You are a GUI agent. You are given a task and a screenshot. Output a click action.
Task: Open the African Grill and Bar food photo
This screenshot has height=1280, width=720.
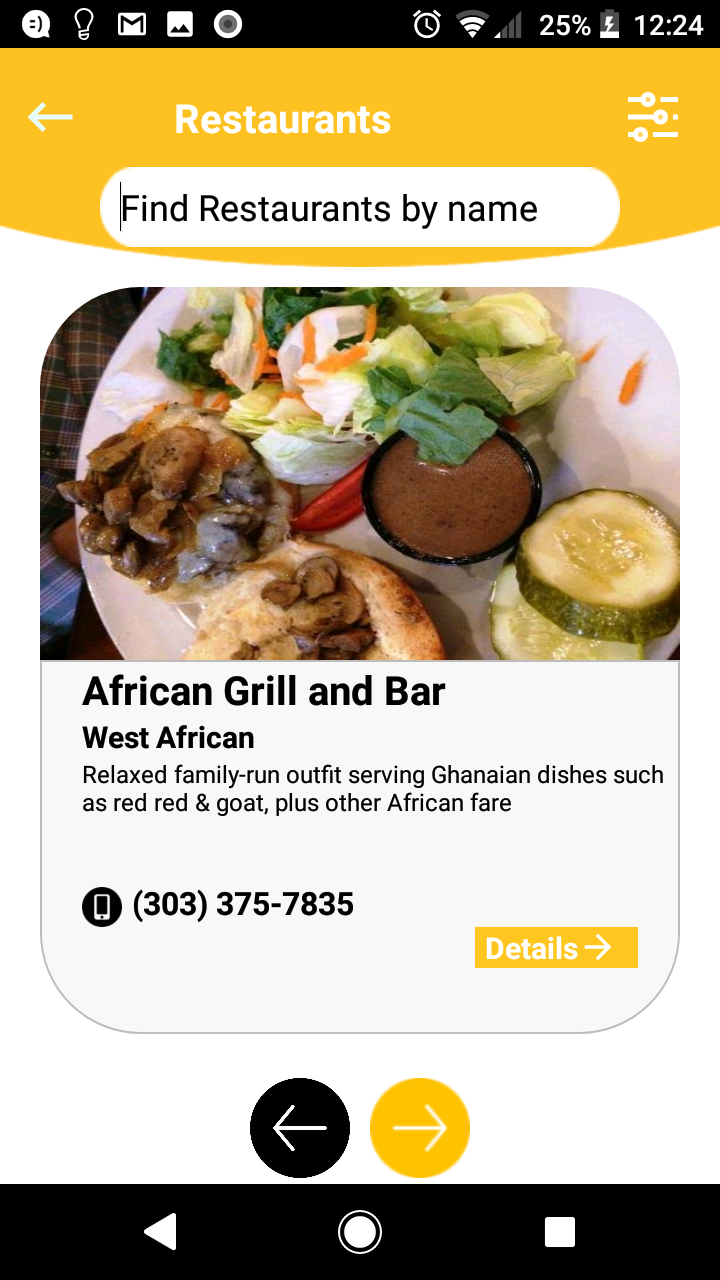click(360, 475)
